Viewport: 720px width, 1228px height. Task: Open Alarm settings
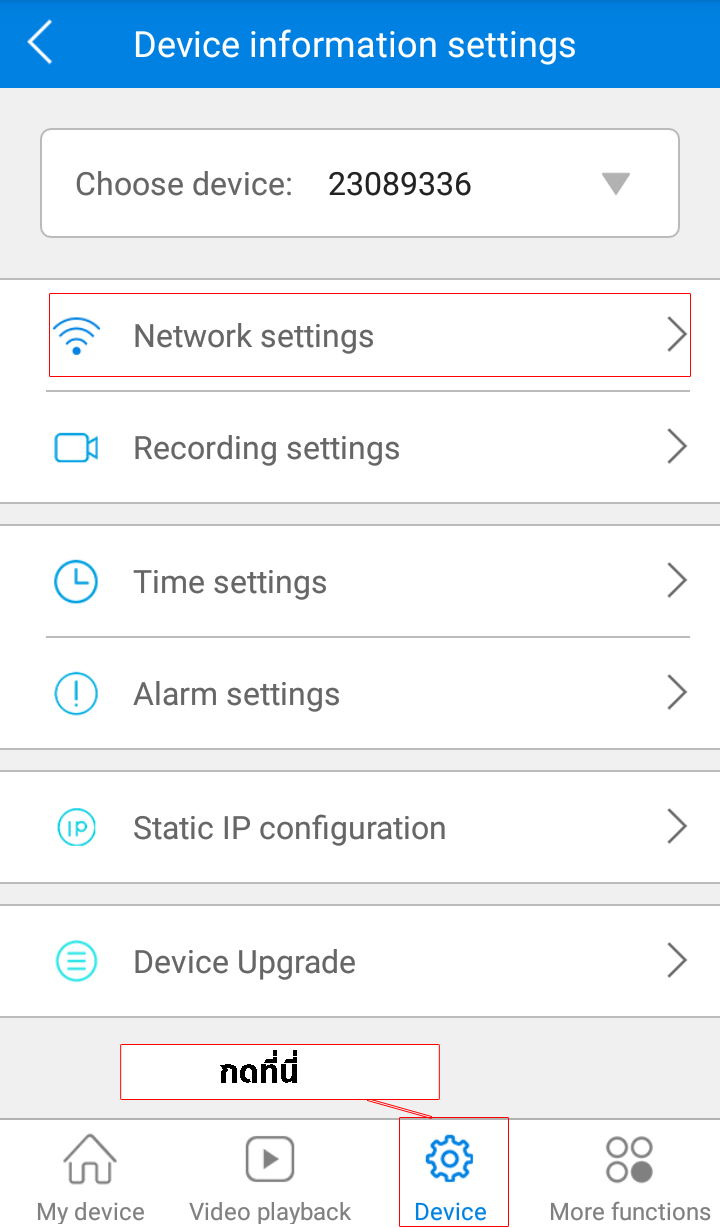(x=360, y=693)
